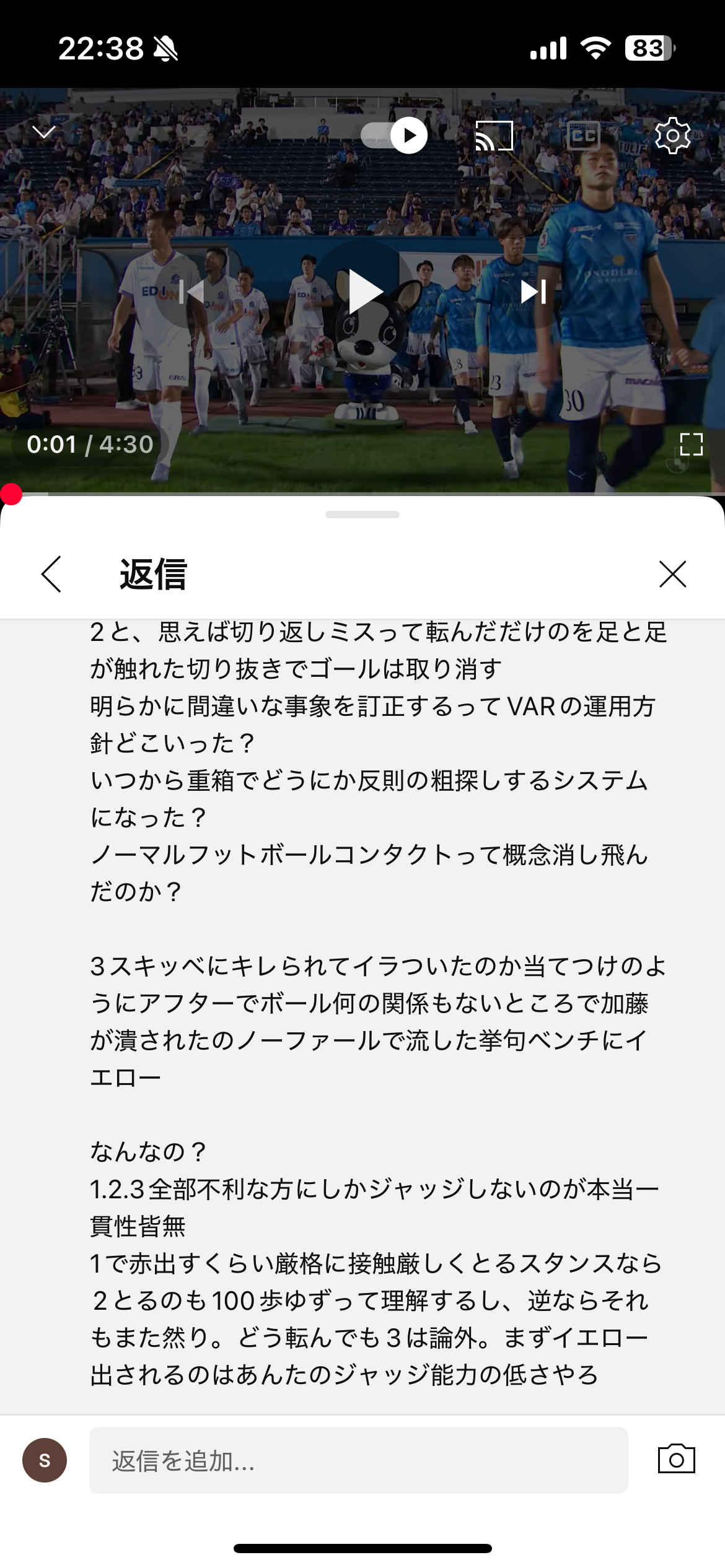Minimize the video player with the down chevron
725x1568 pixels.
coord(44,132)
